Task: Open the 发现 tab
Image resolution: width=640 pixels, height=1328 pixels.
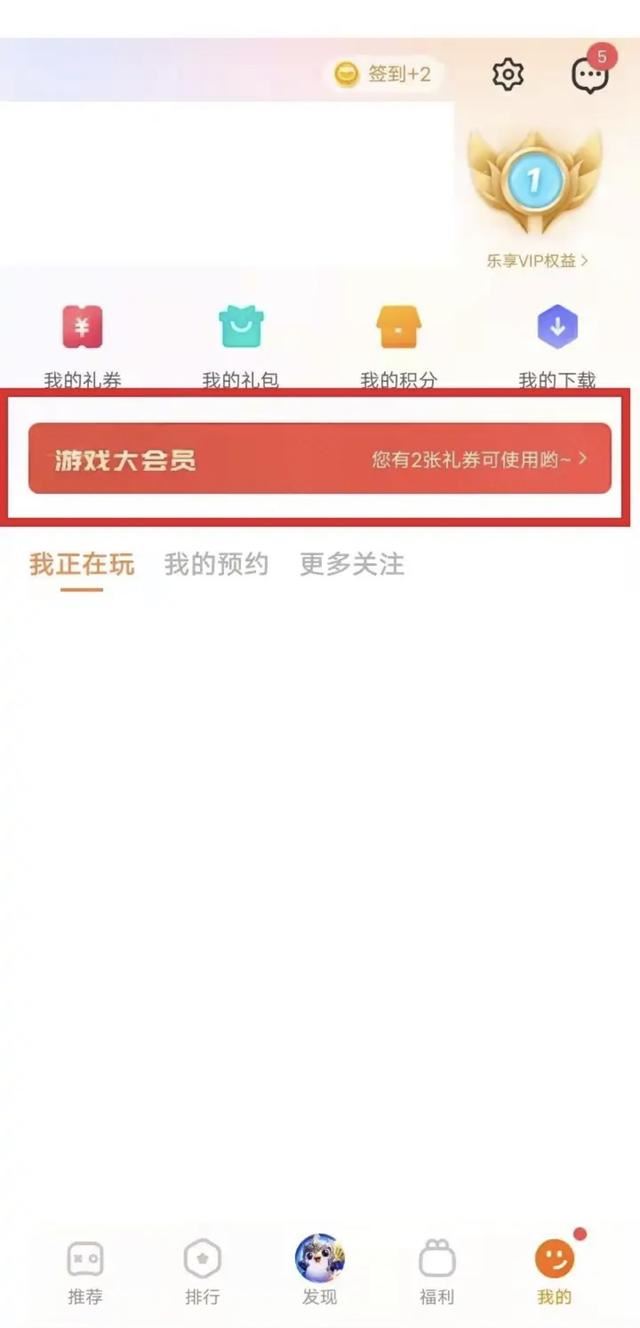Action: tap(320, 1270)
